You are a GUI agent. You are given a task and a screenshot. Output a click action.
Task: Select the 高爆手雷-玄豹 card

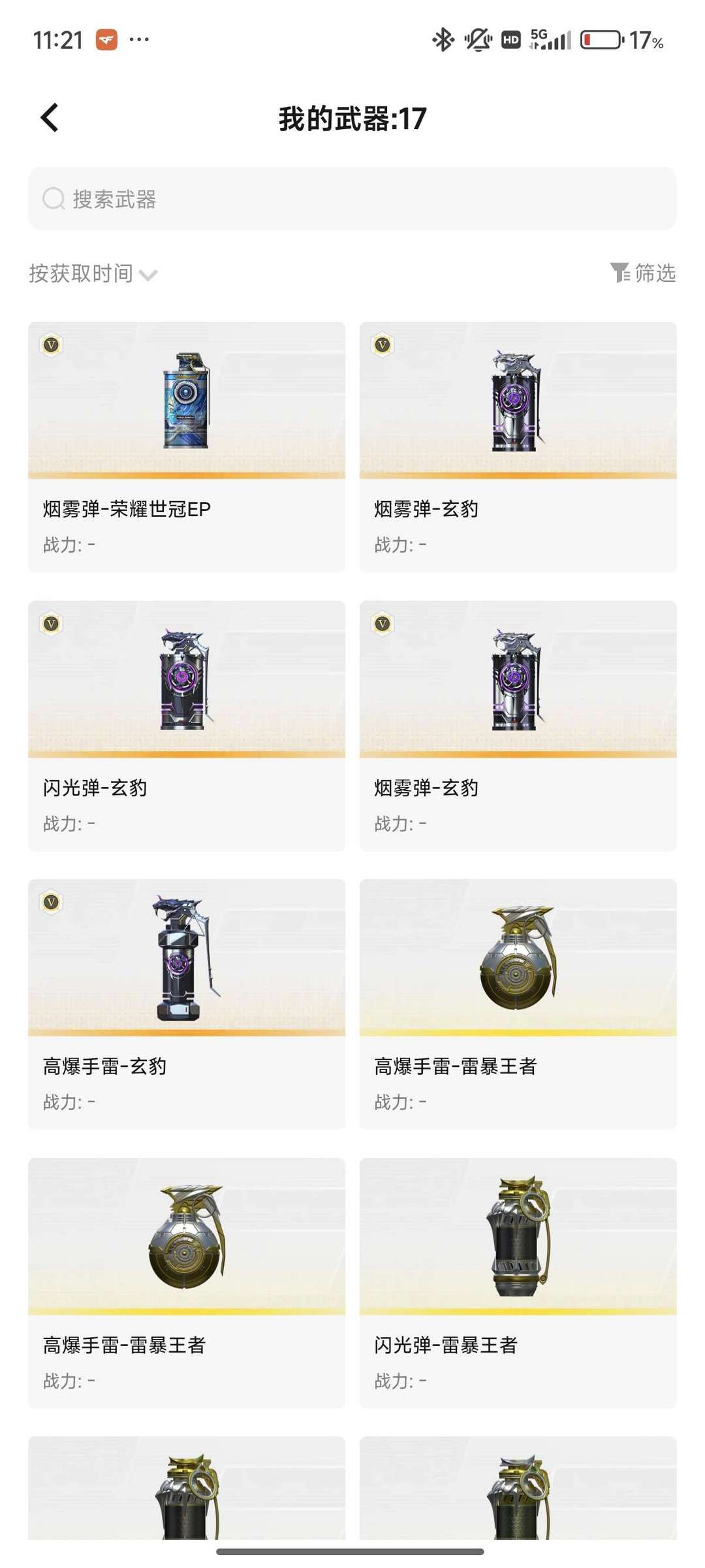(187, 1004)
